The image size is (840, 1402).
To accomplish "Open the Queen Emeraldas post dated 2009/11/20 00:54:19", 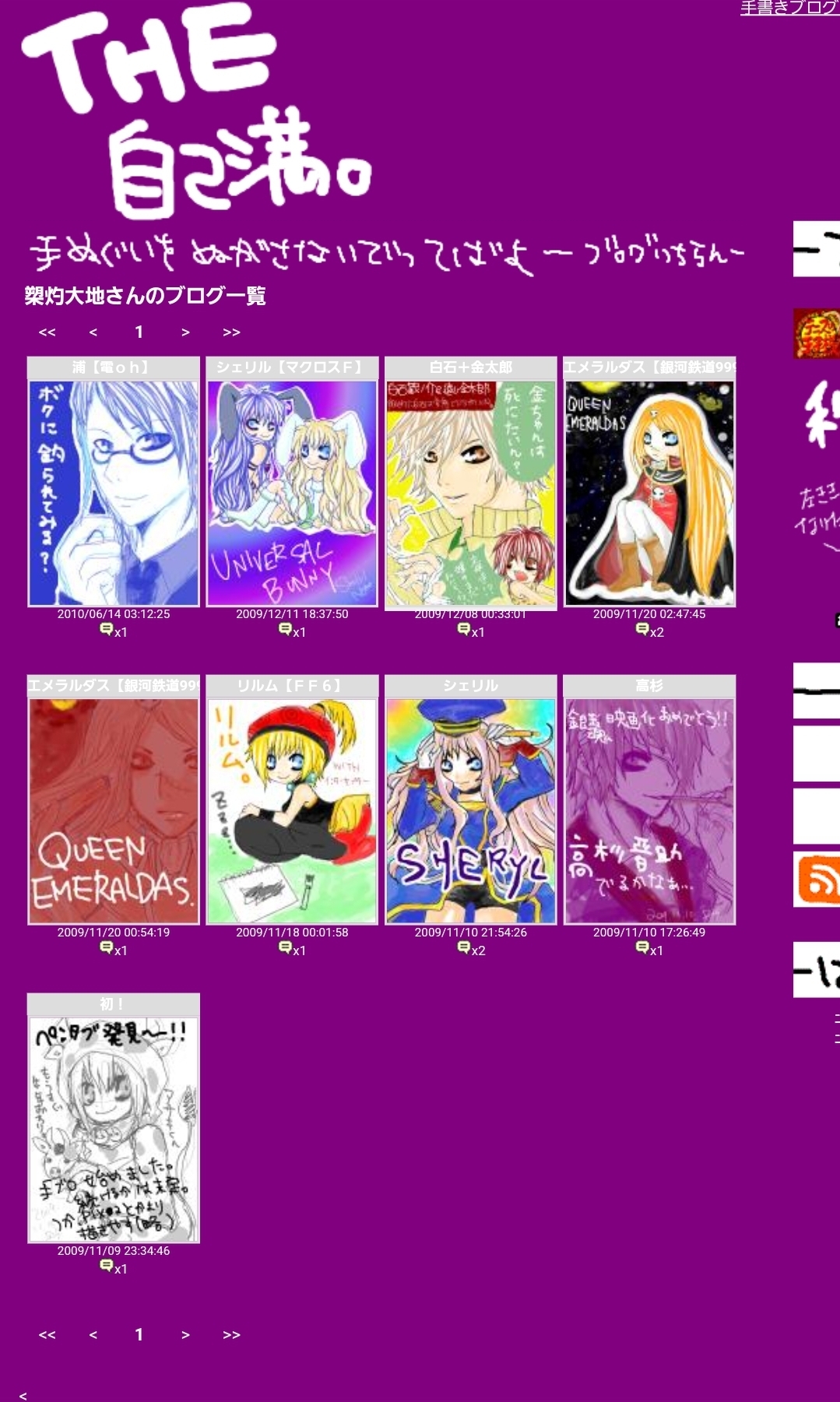I will point(114,810).
